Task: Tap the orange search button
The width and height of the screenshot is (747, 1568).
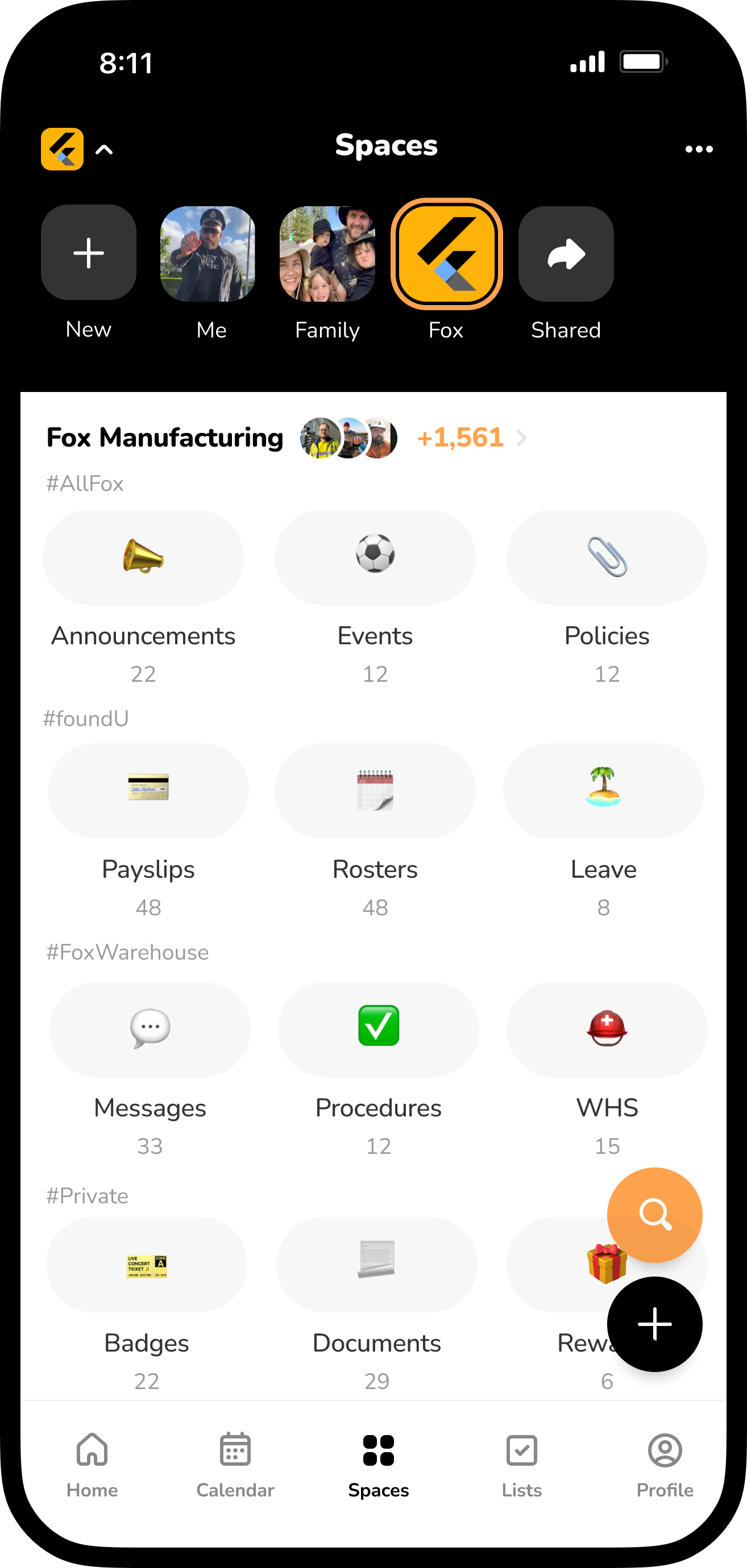Action: coord(654,1215)
